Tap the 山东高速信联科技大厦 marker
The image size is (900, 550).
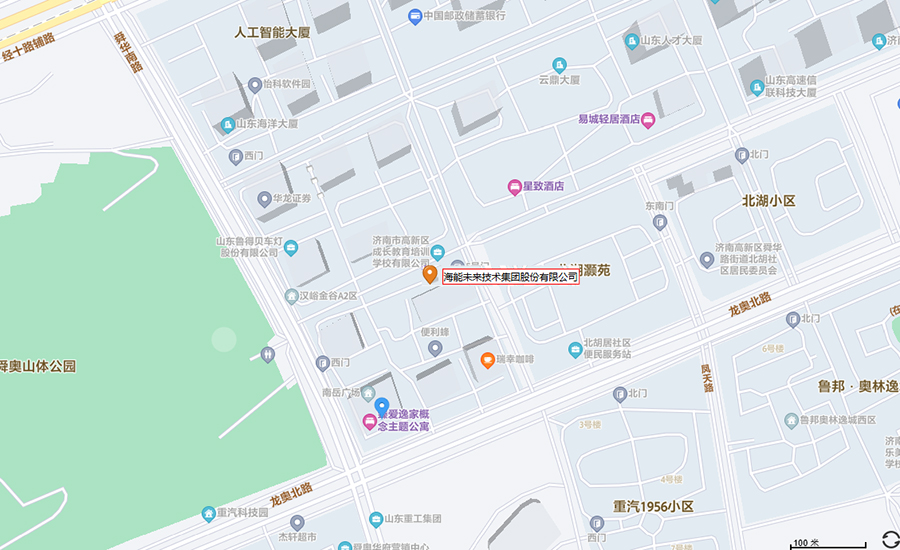pyautogui.click(x=757, y=87)
